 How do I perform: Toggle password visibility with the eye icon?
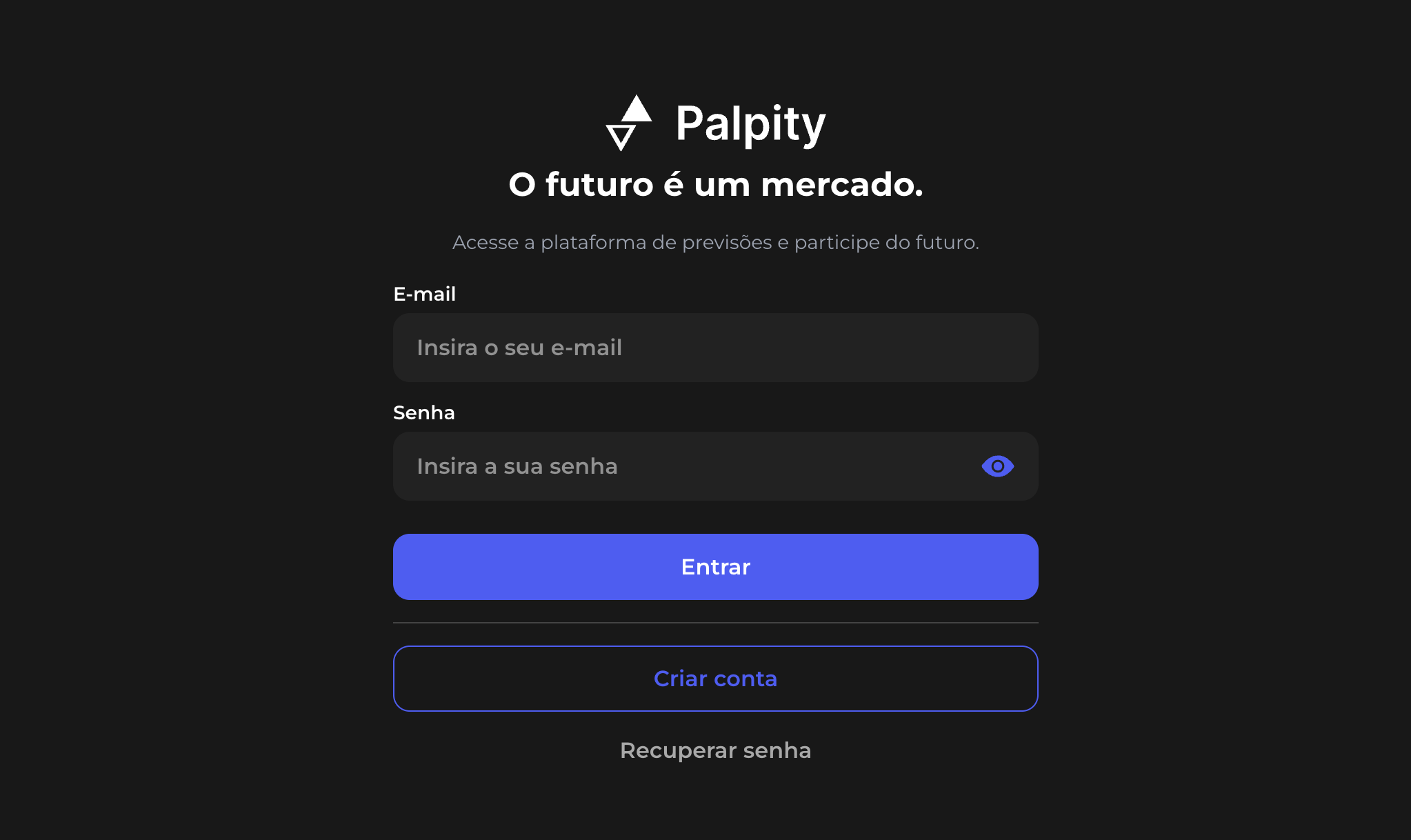(997, 466)
